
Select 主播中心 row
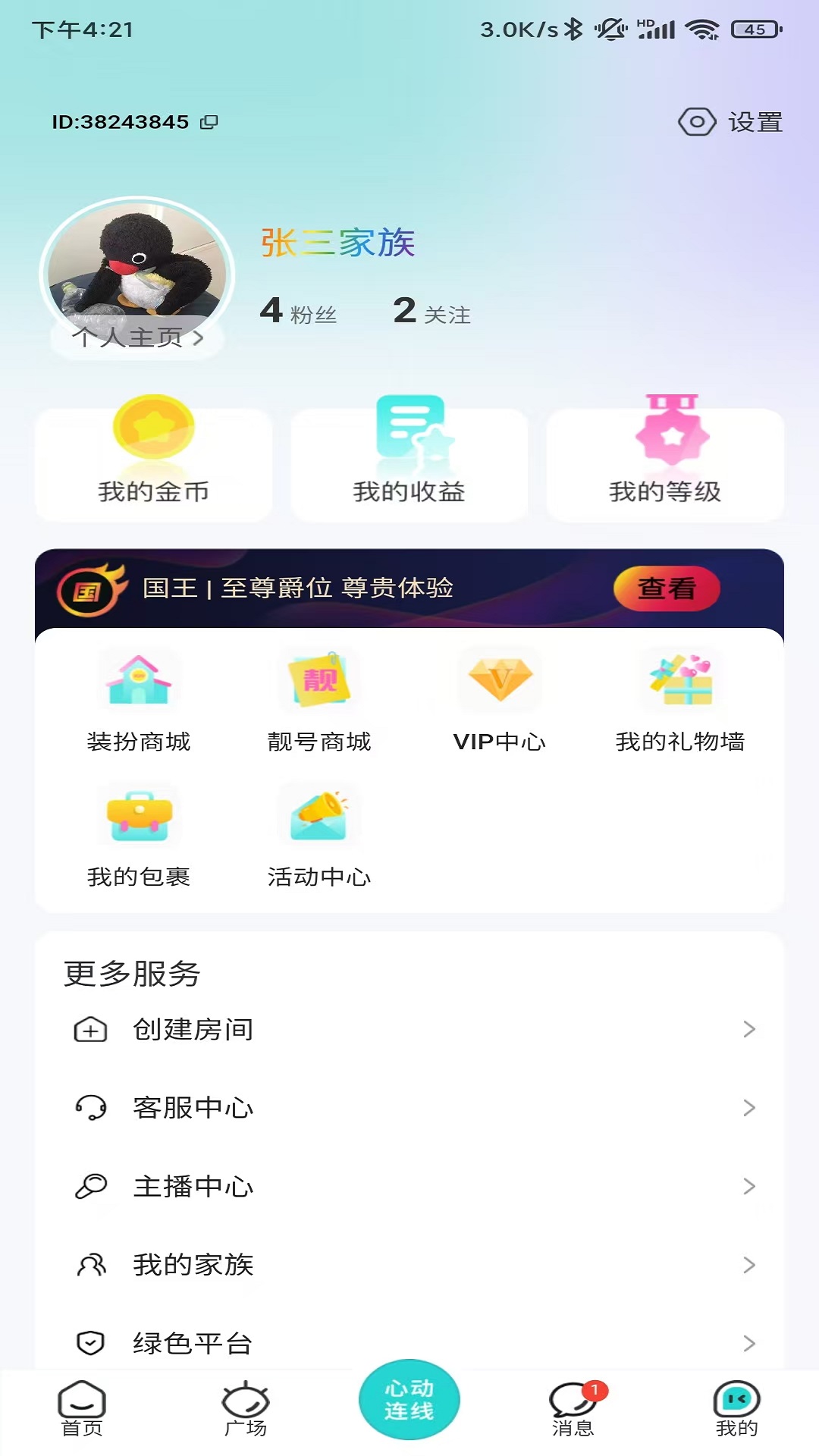(409, 1187)
